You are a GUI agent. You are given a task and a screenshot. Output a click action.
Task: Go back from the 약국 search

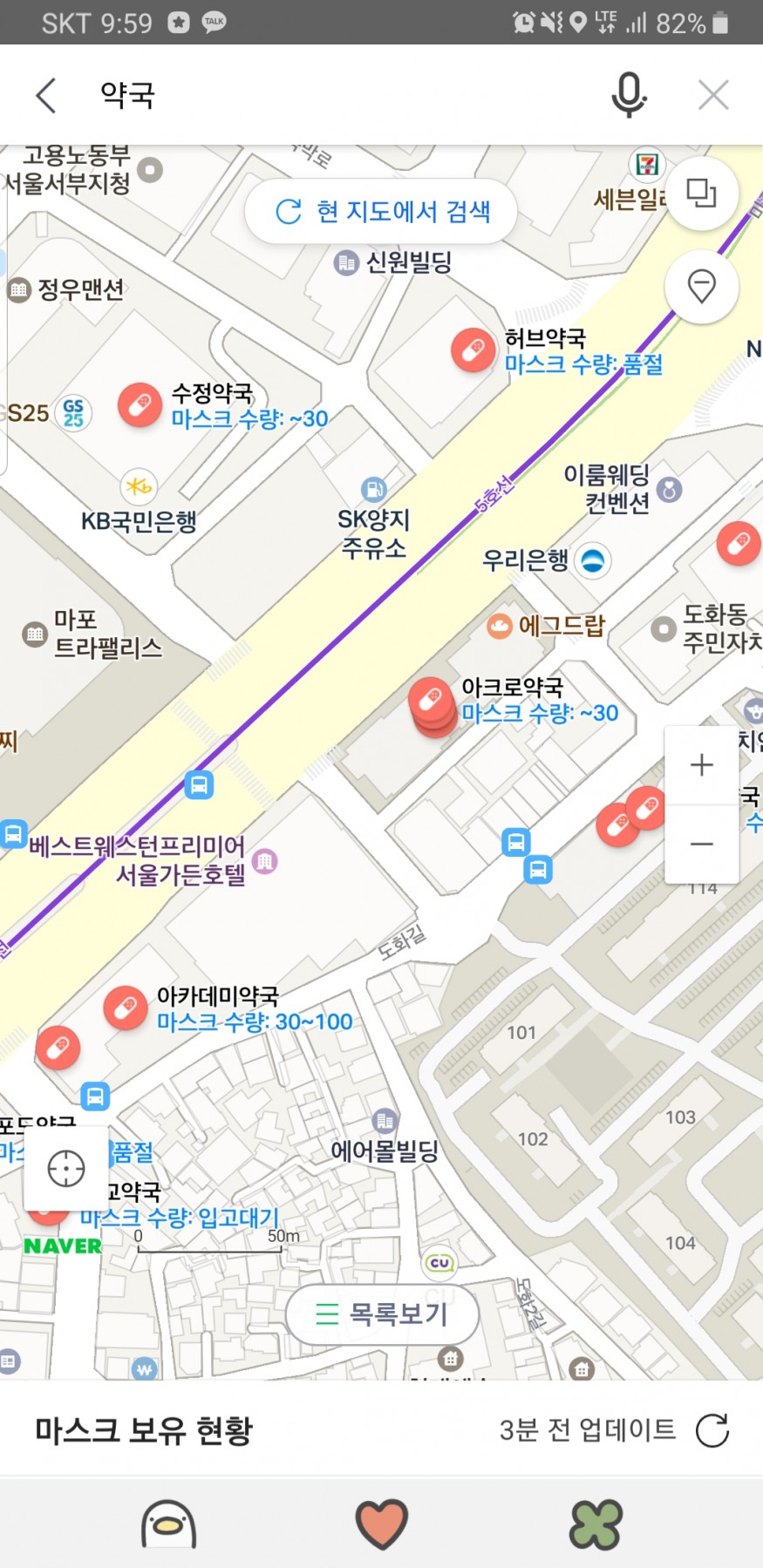(x=46, y=95)
